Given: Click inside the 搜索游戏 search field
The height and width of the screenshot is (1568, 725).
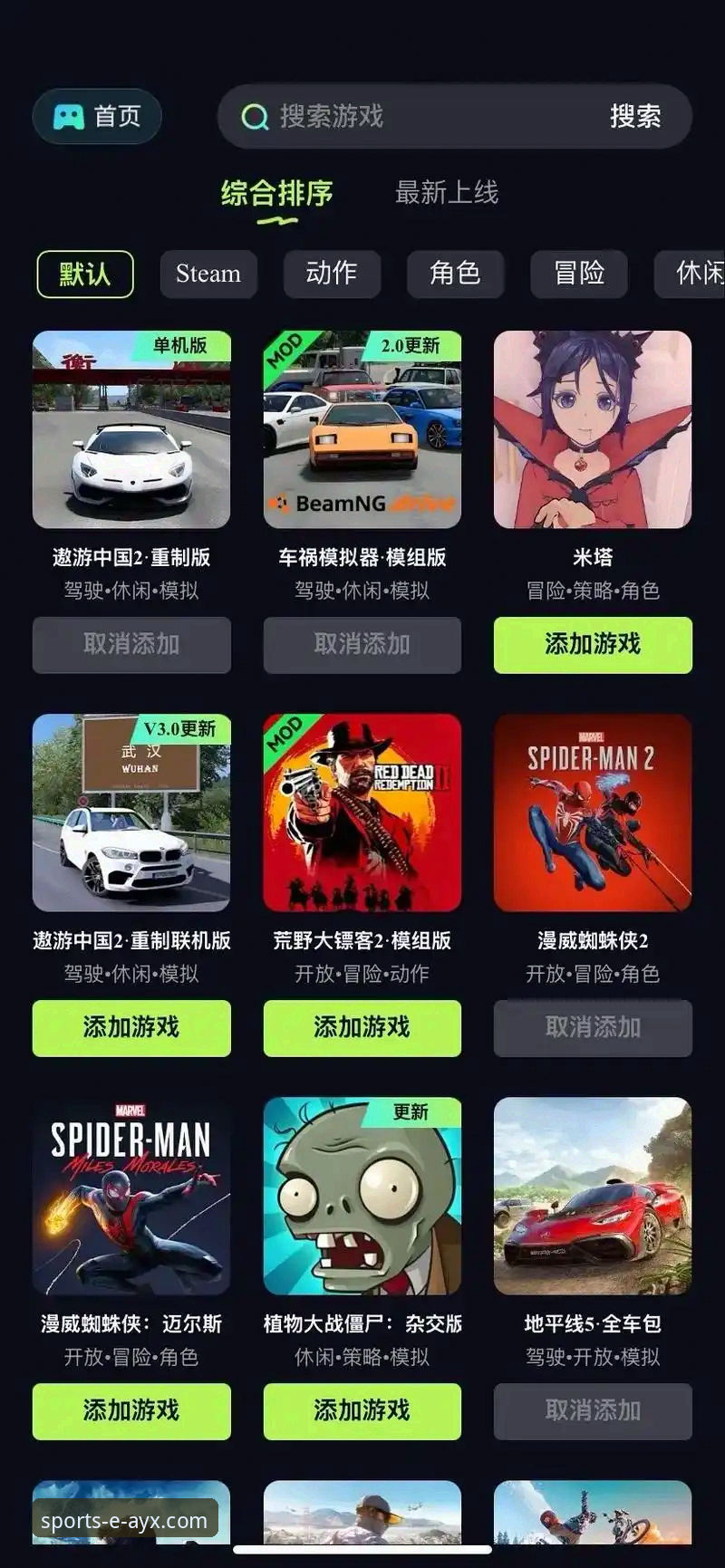Looking at the screenshot, I should [362, 118].
